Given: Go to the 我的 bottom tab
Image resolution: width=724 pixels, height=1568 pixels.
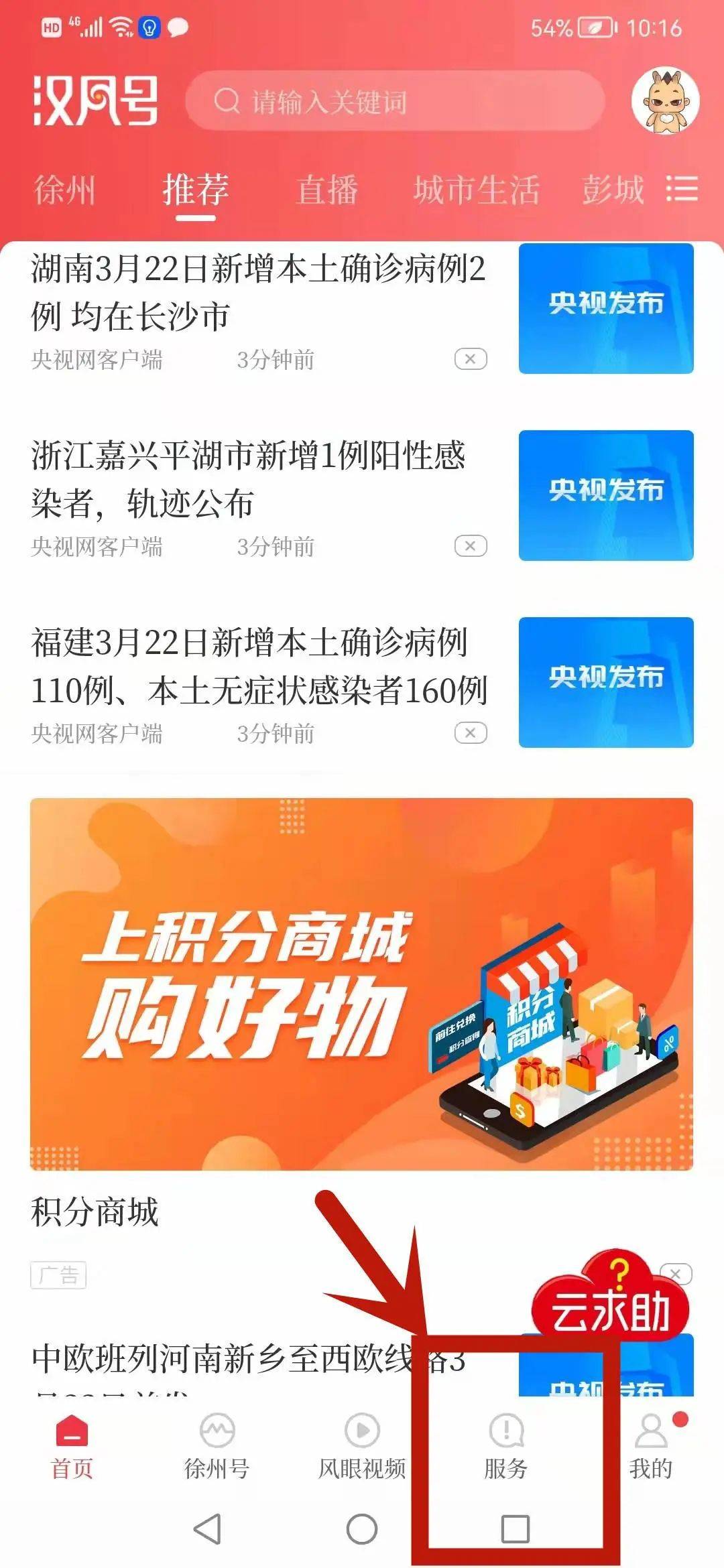Looking at the screenshot, I should 651,1446.
